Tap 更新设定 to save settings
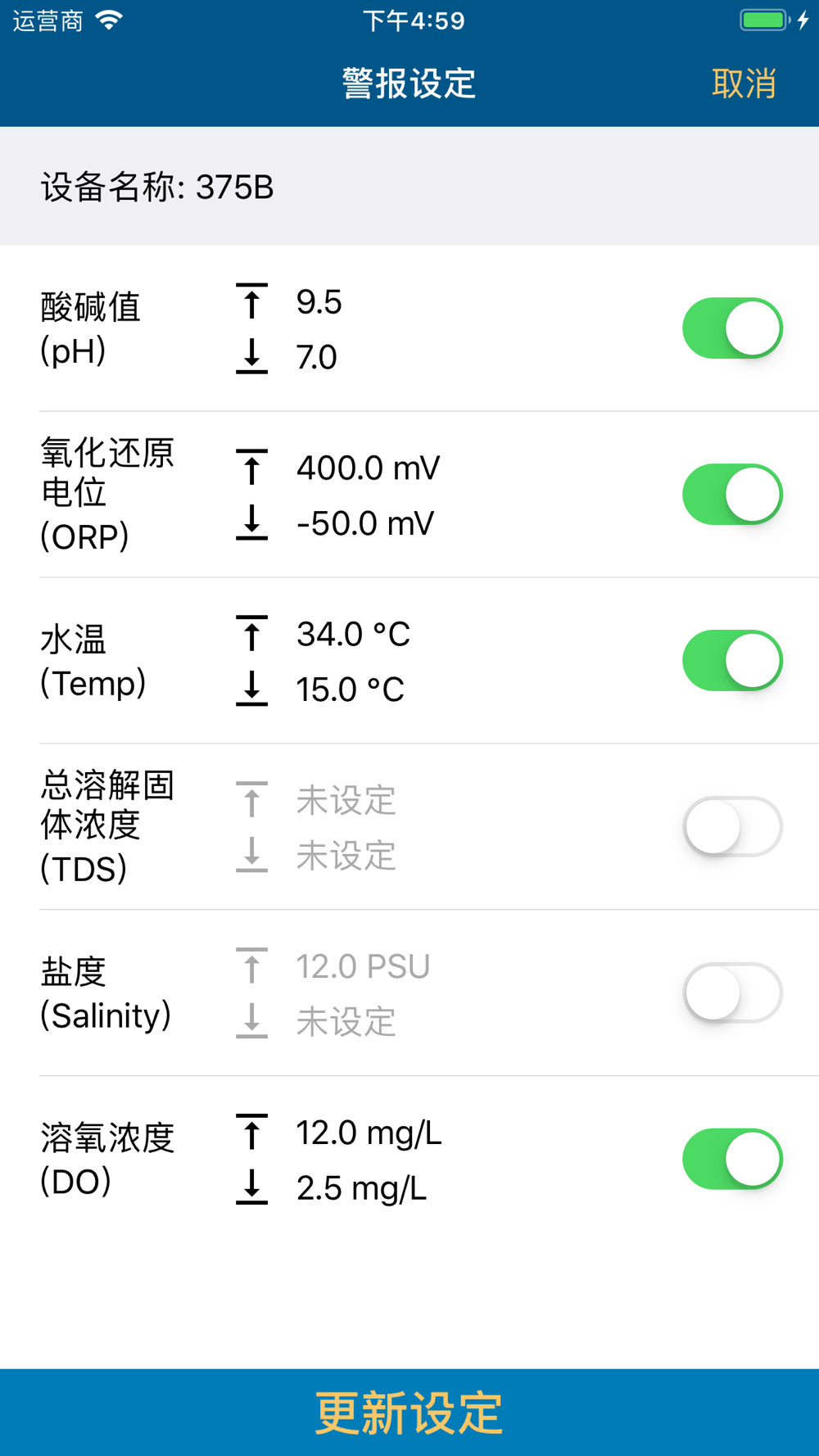The height and width of the screenshot is (1456, 819). pos(409,1413)
